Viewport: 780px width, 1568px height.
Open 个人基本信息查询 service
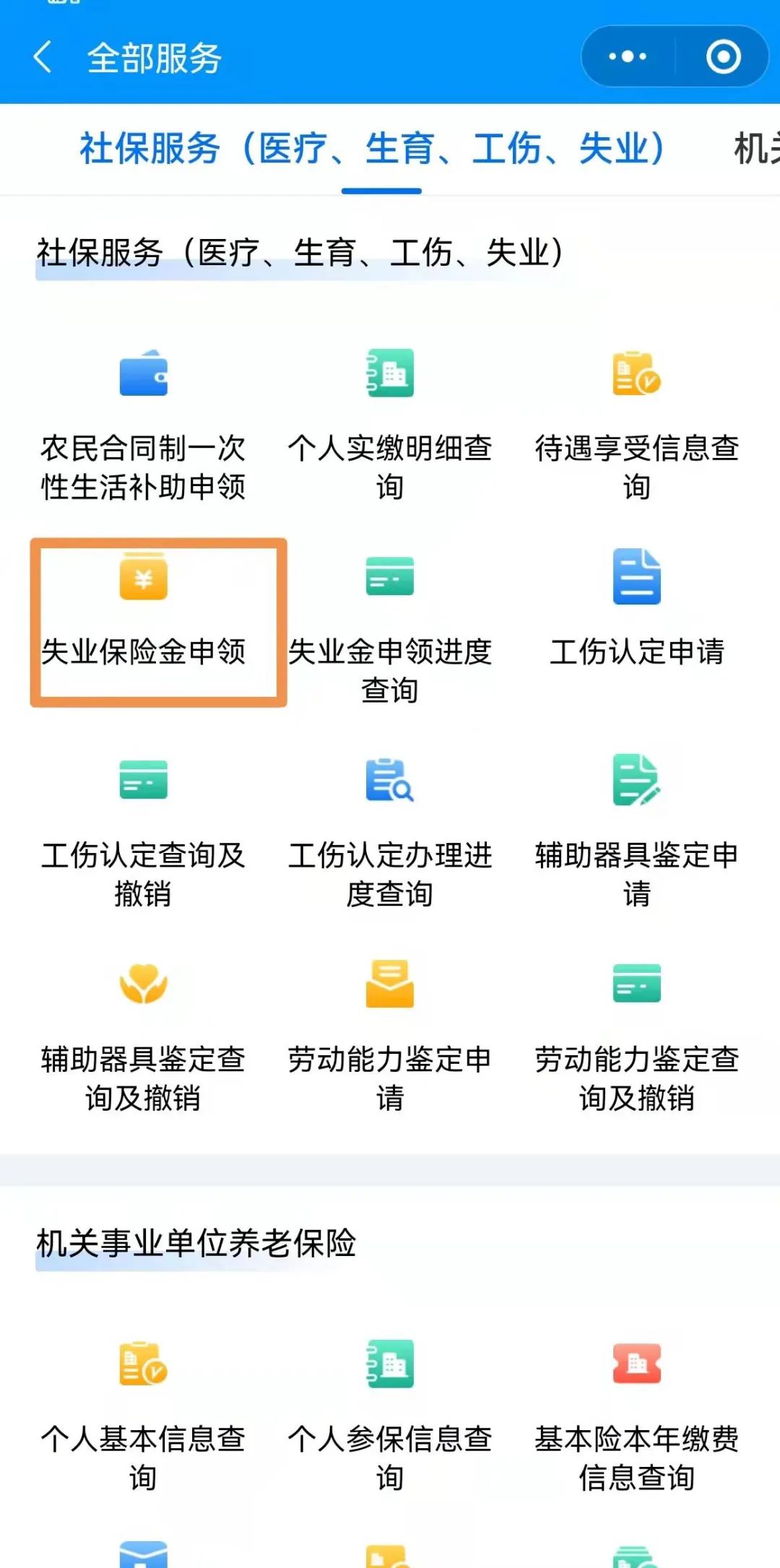(x=143, y=1408)
